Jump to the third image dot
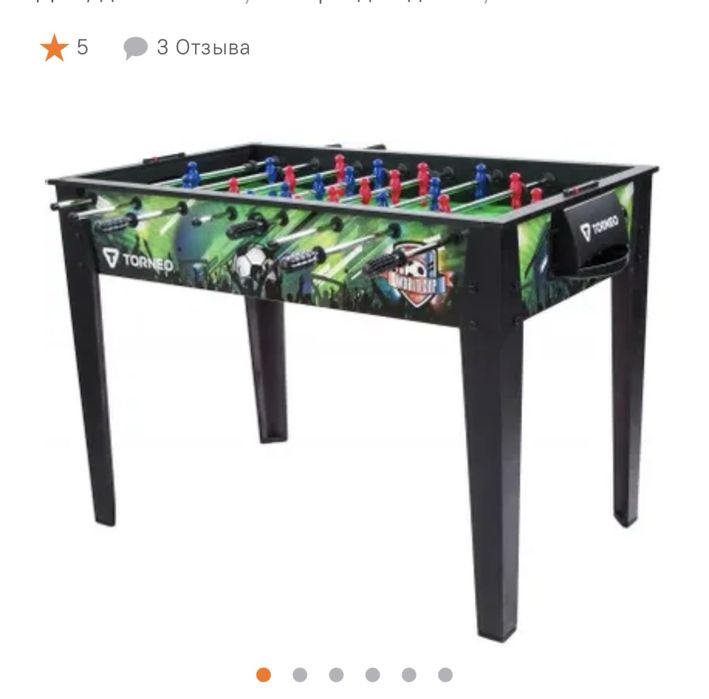 coord(336,675)
